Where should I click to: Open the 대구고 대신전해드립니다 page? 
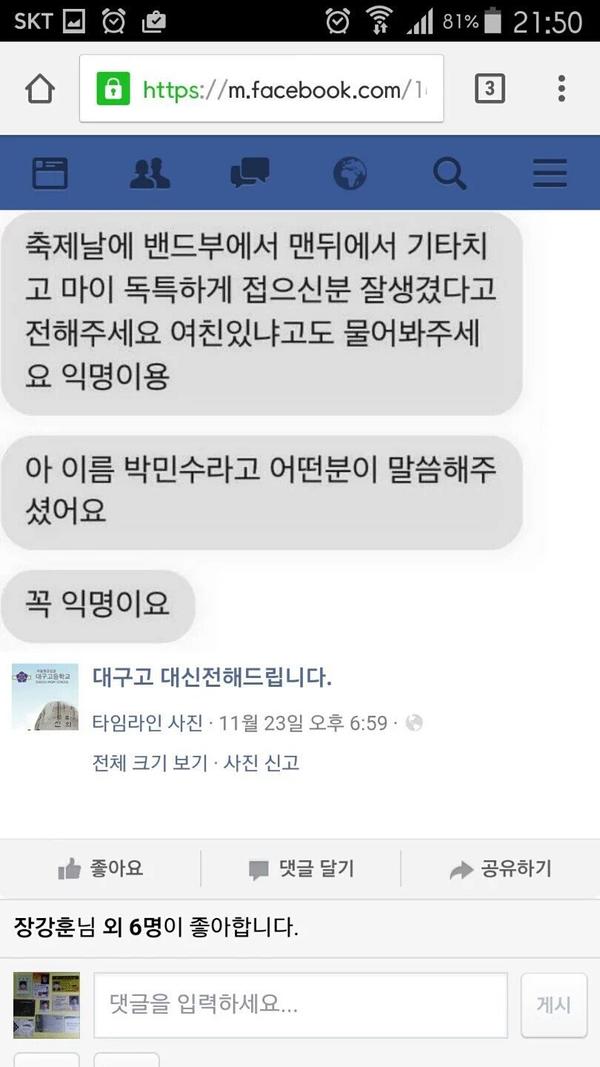(x=211, y=679)
